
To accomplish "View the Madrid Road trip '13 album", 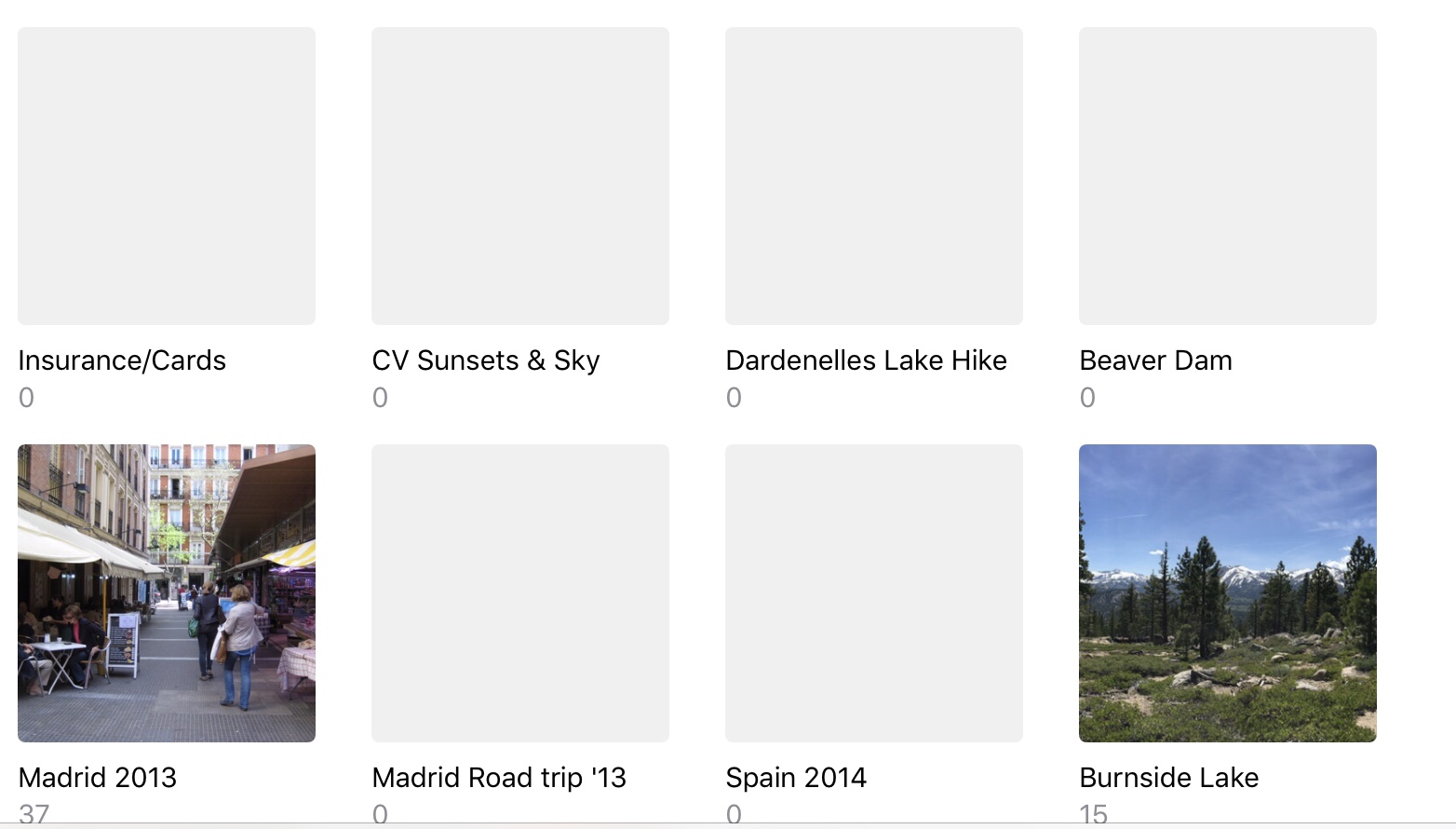I will tap(520, 593).
